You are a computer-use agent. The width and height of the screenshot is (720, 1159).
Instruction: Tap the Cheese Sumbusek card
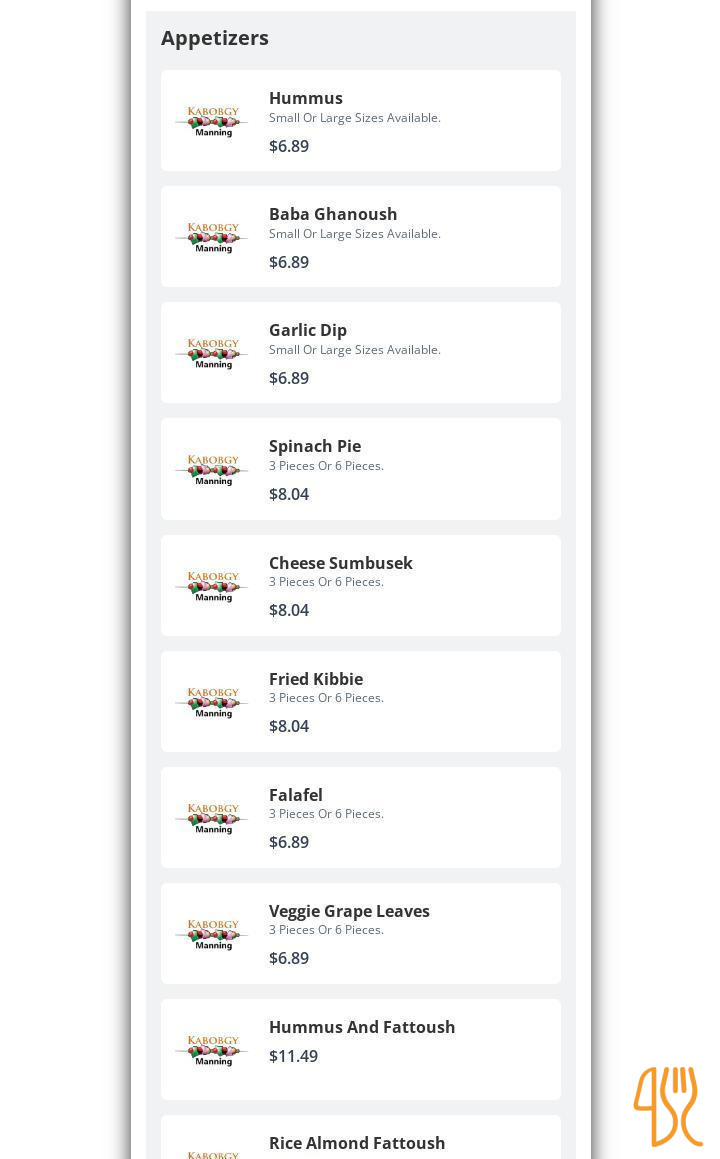360,585
